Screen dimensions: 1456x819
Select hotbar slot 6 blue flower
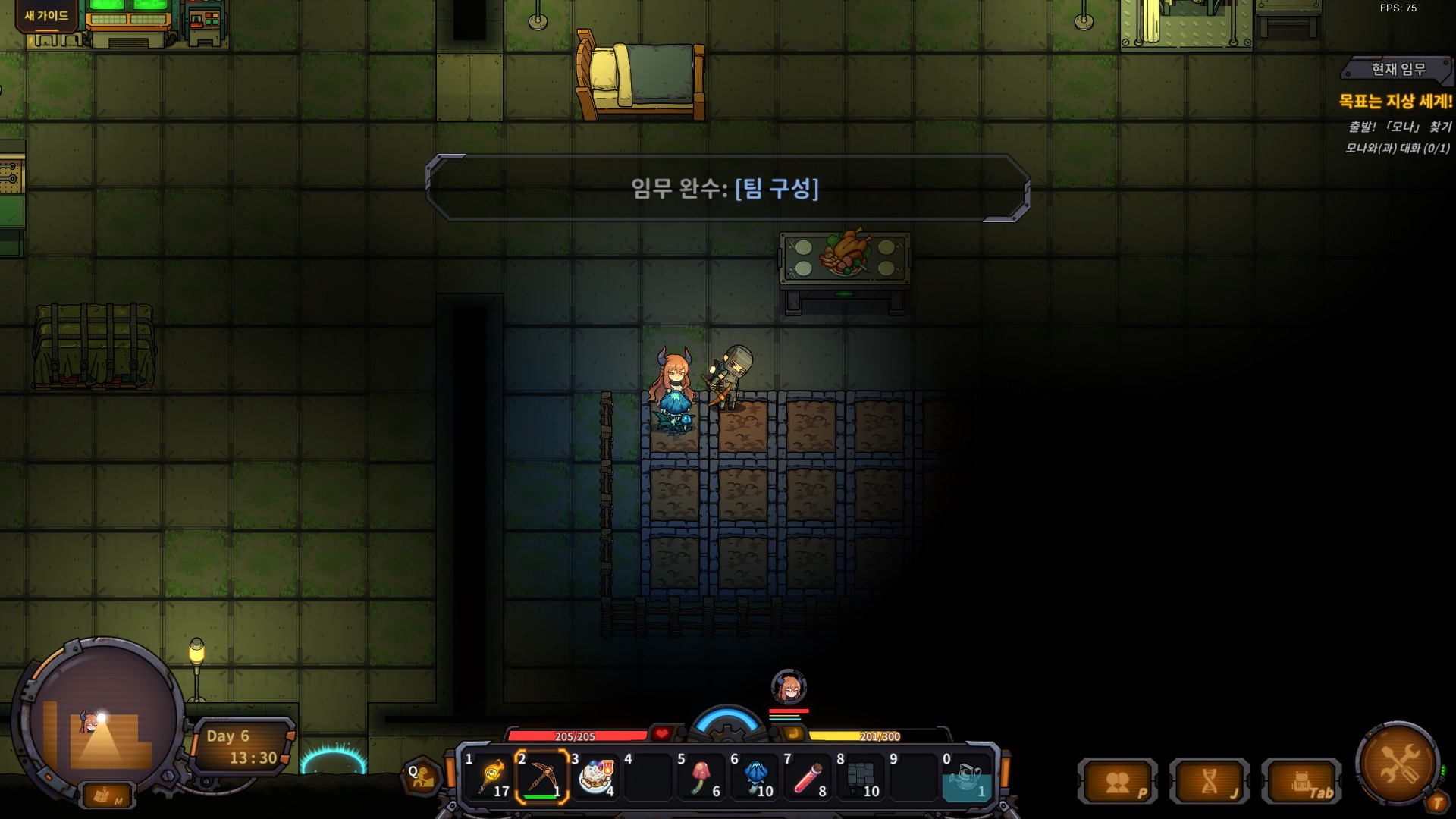[755, 777]
